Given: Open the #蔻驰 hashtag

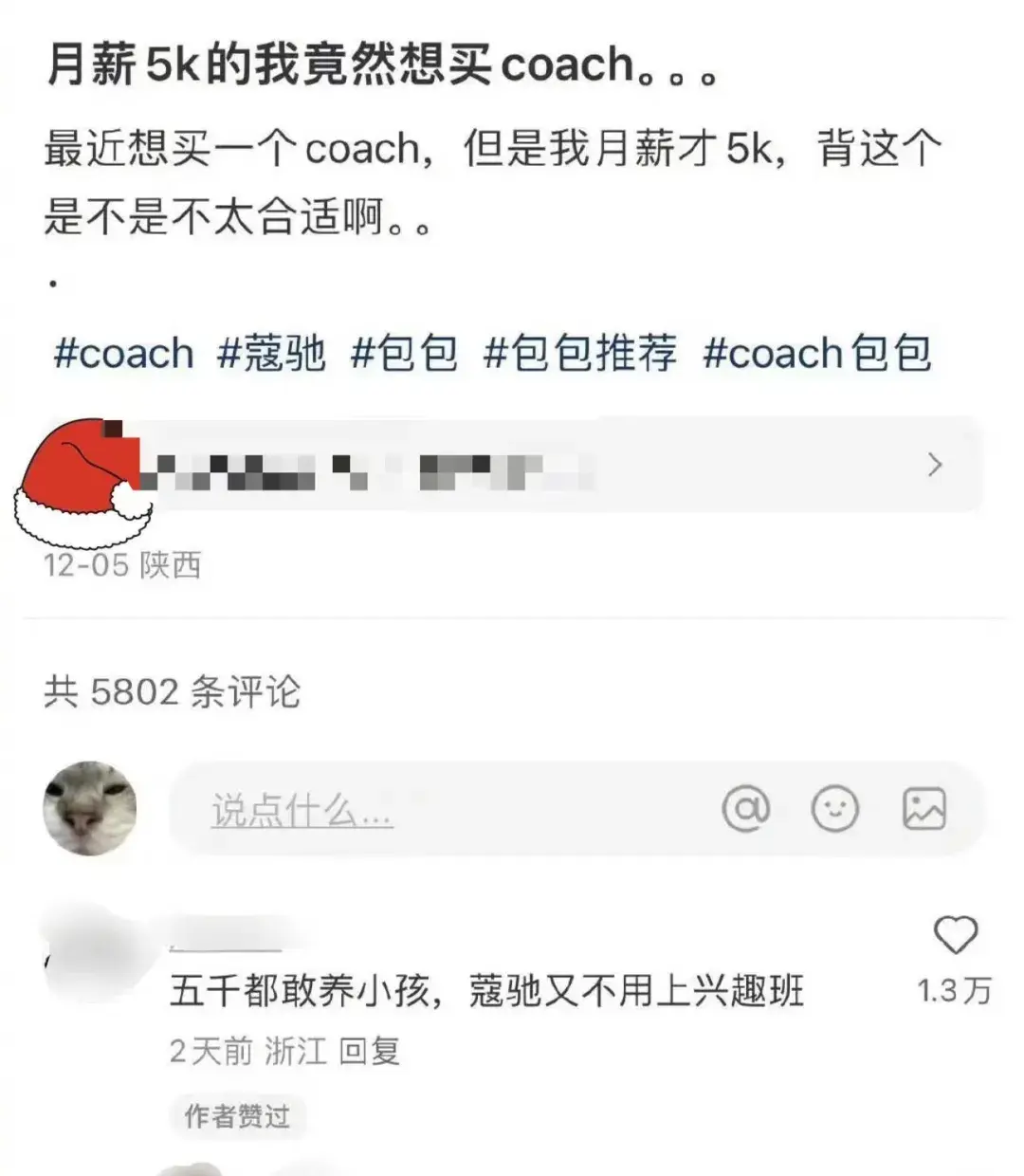Looking at the screenshot, I should pos(272,354).
